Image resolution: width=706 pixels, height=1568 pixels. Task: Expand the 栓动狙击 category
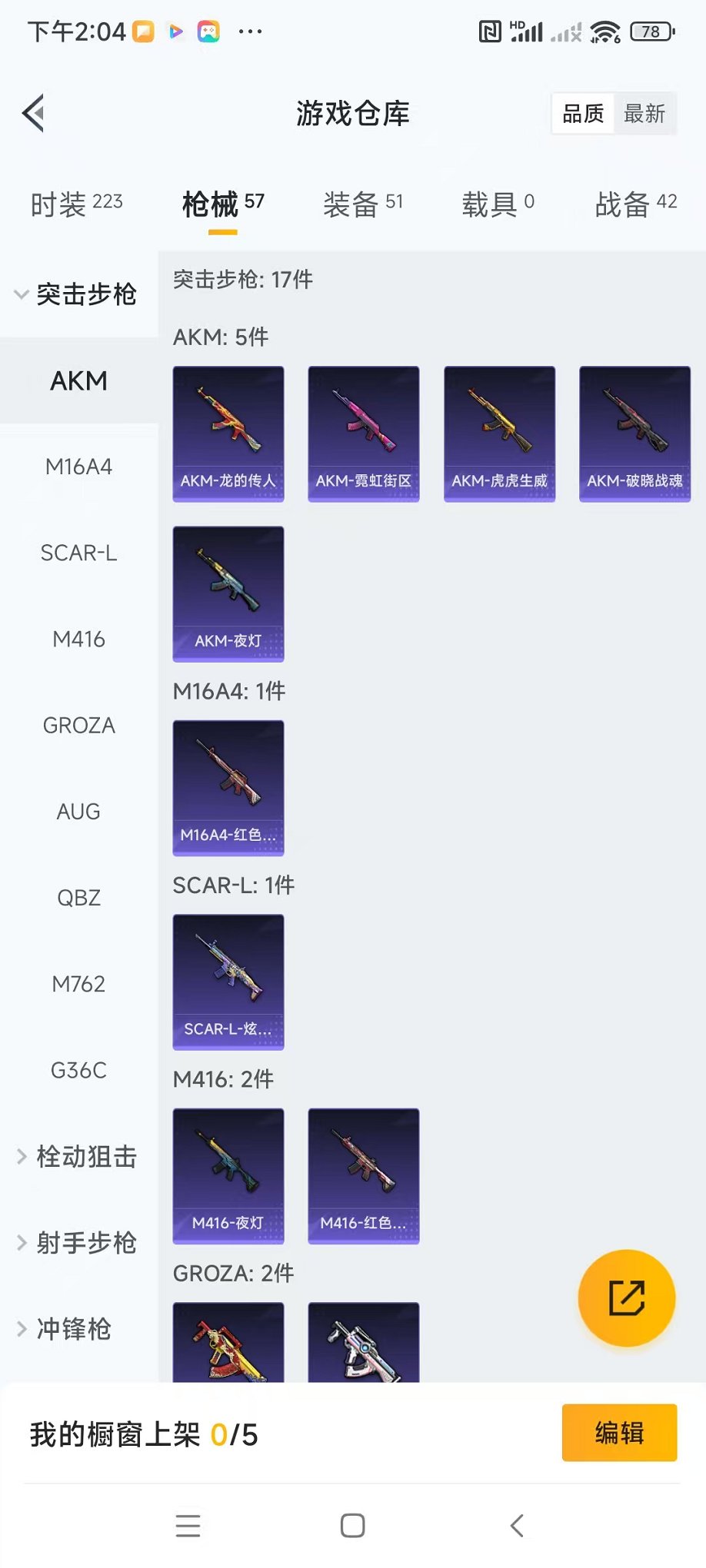click(x=77, y=1157)
